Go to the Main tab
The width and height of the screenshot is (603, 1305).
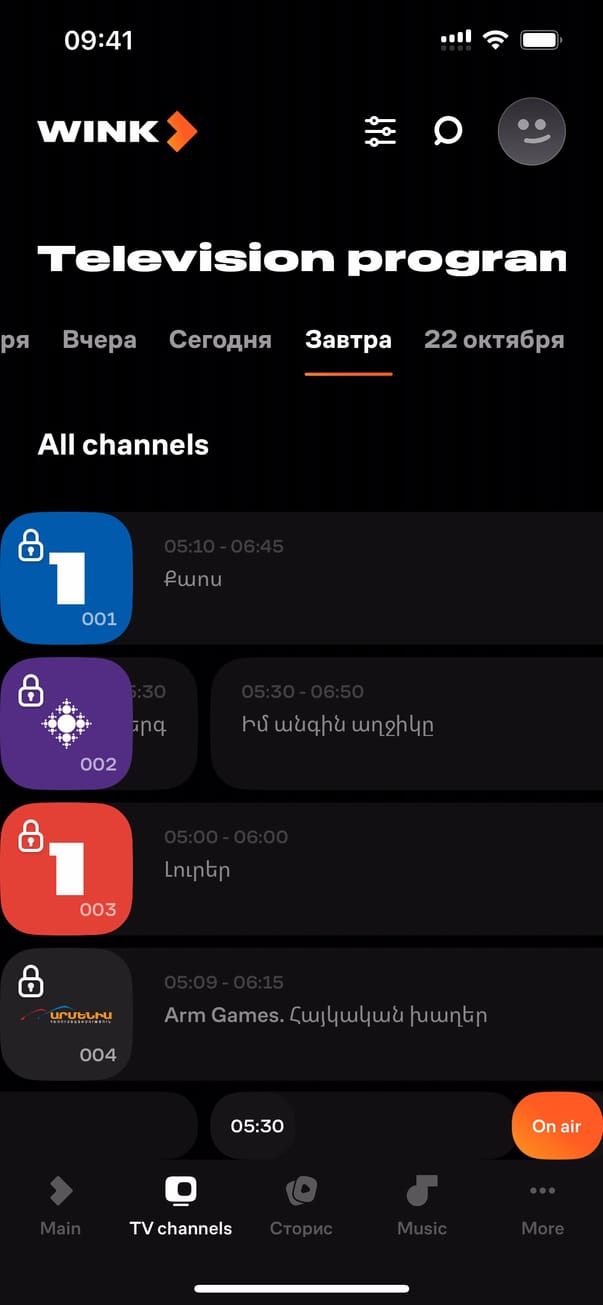(60, 1206)
